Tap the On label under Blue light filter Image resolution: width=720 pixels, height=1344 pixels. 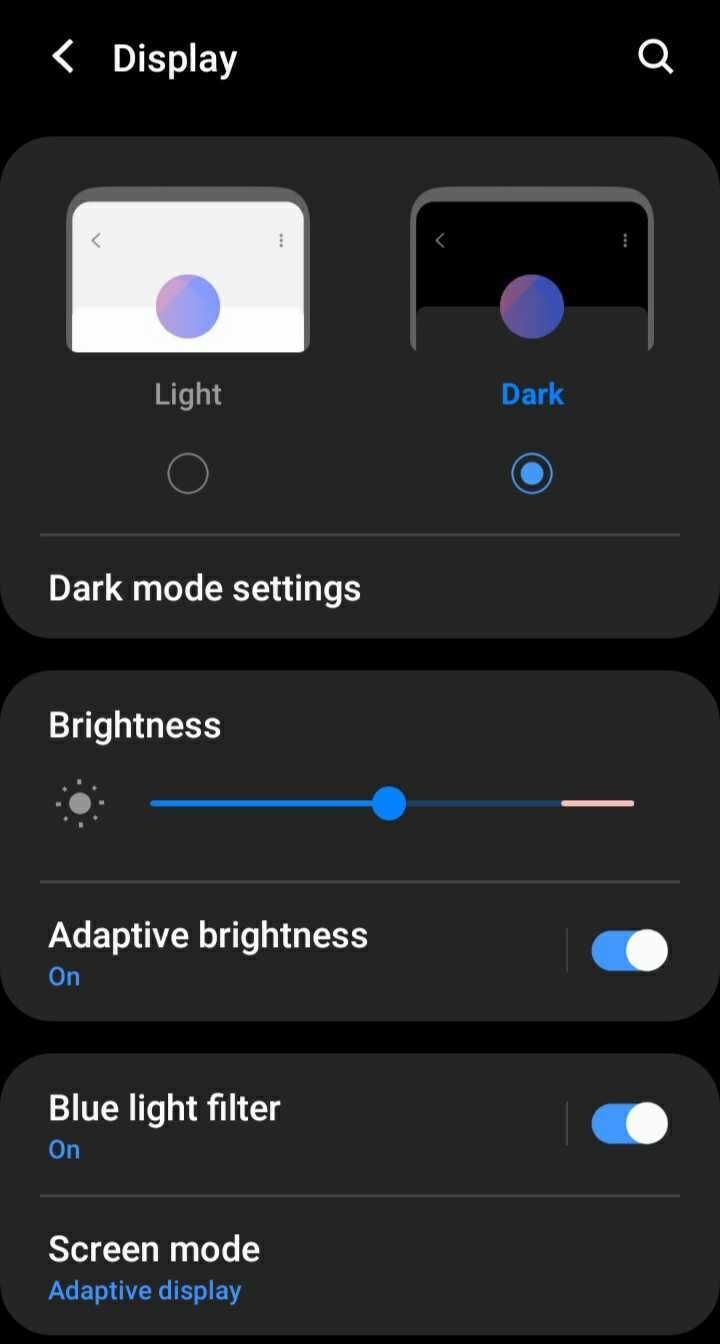pos(63,1149)
